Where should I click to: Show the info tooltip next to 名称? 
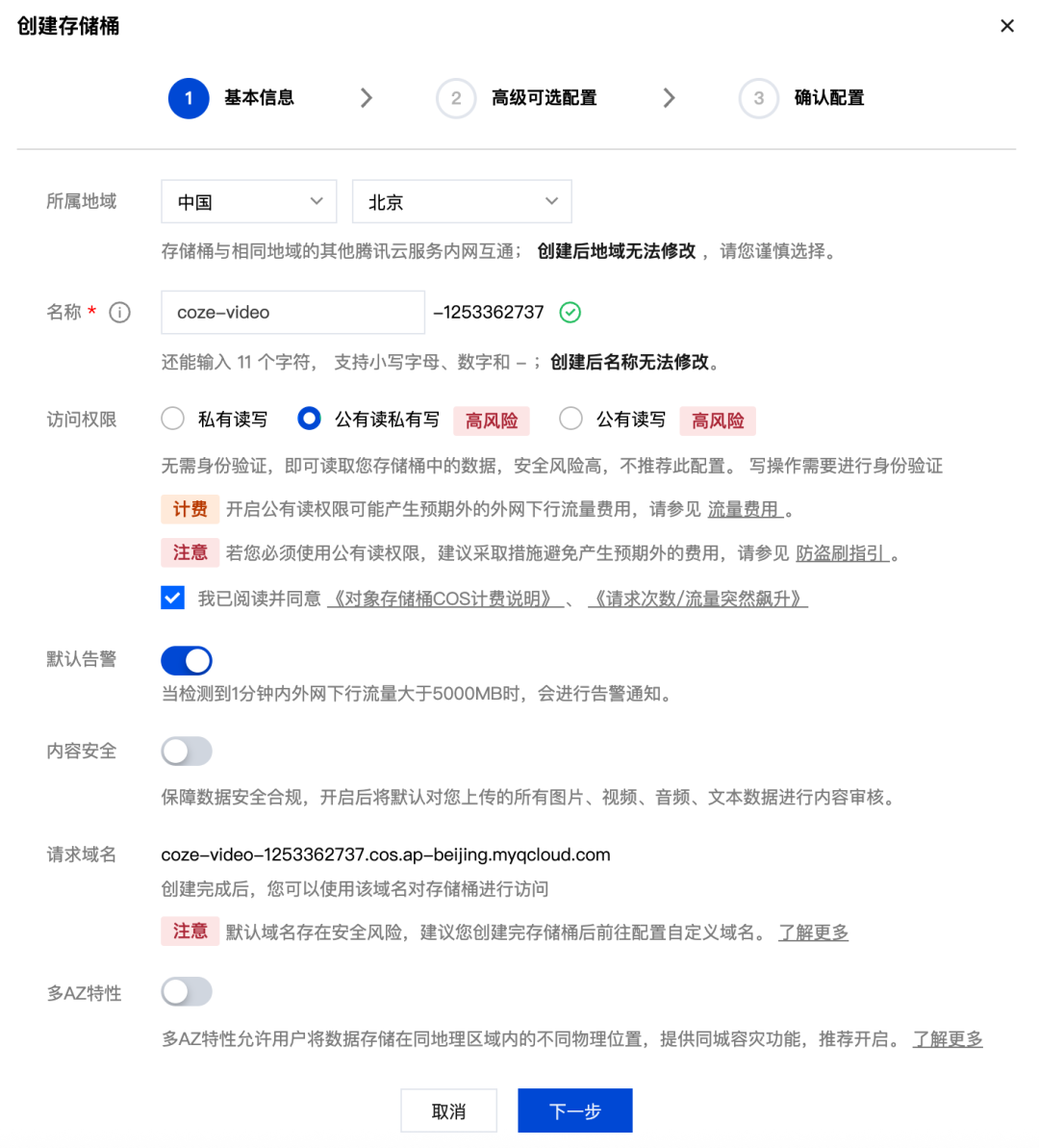click(x=120, y=313)
